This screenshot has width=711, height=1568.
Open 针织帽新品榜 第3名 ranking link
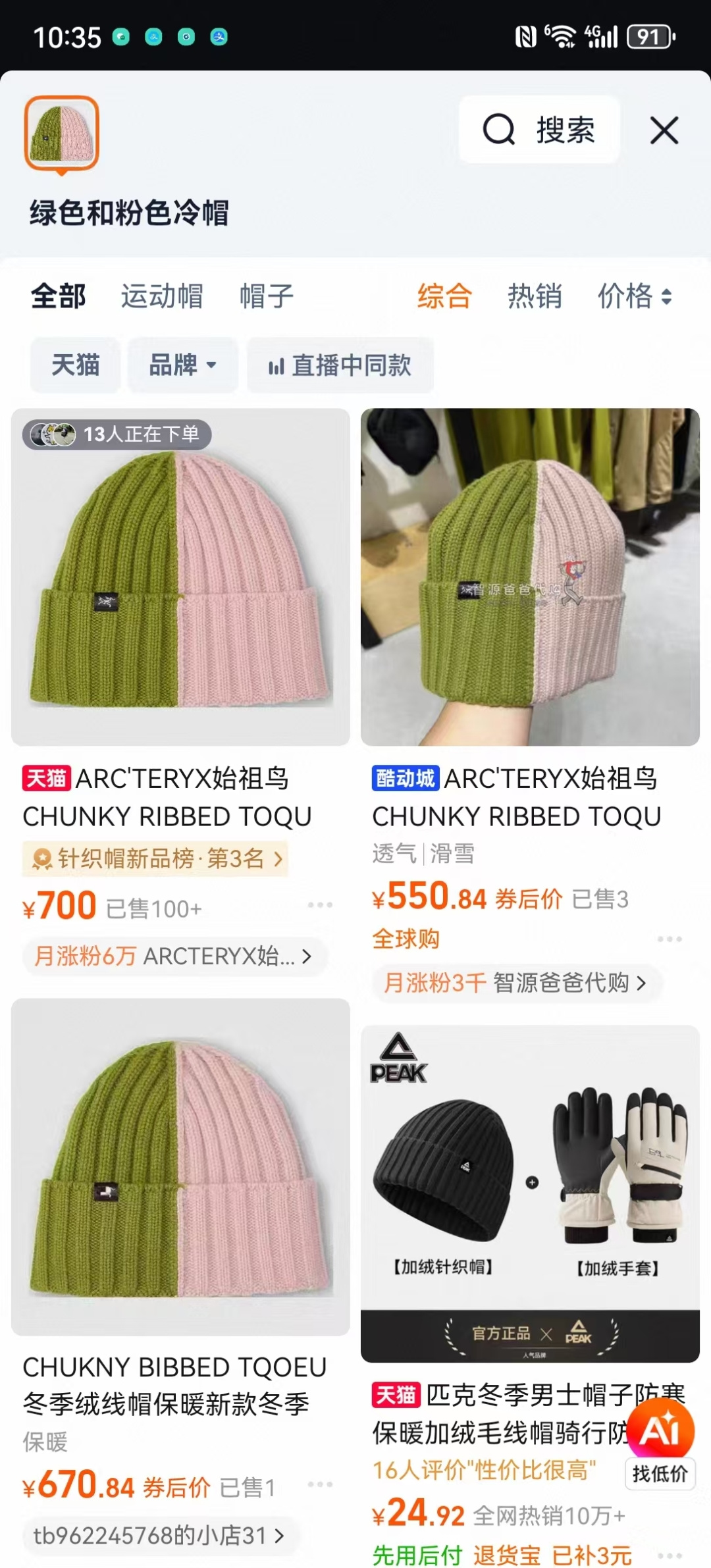(x=155, y=859)
